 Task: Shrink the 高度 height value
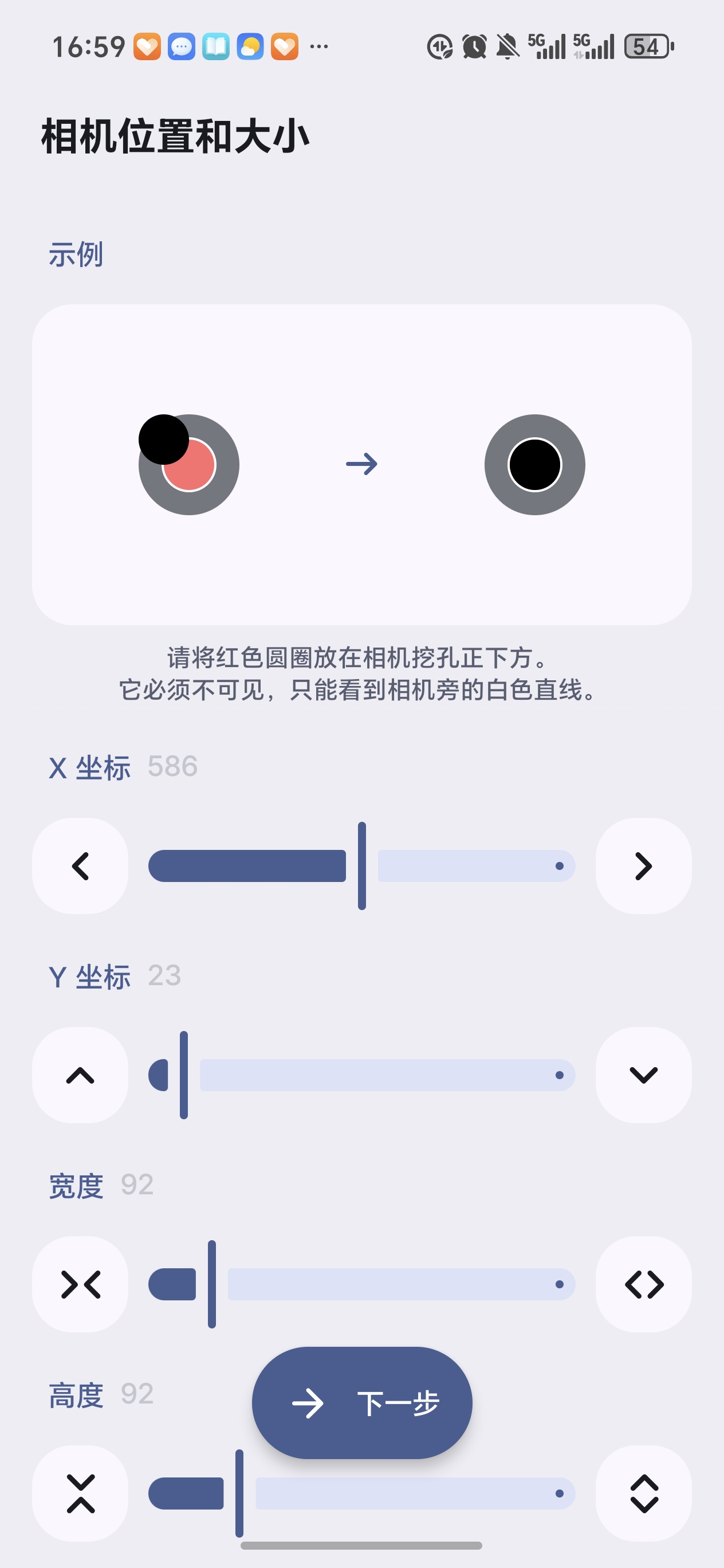80,1493
